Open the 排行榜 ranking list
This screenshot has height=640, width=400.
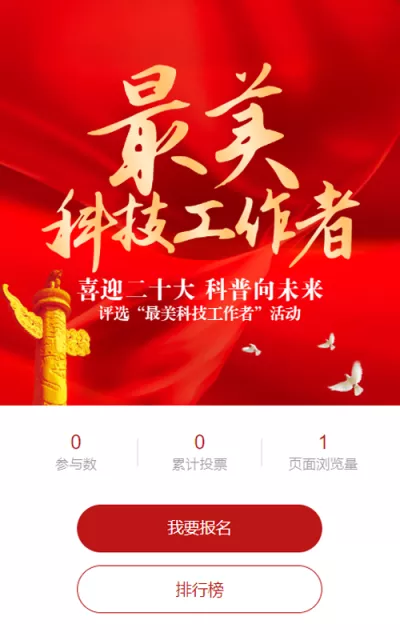200,589
